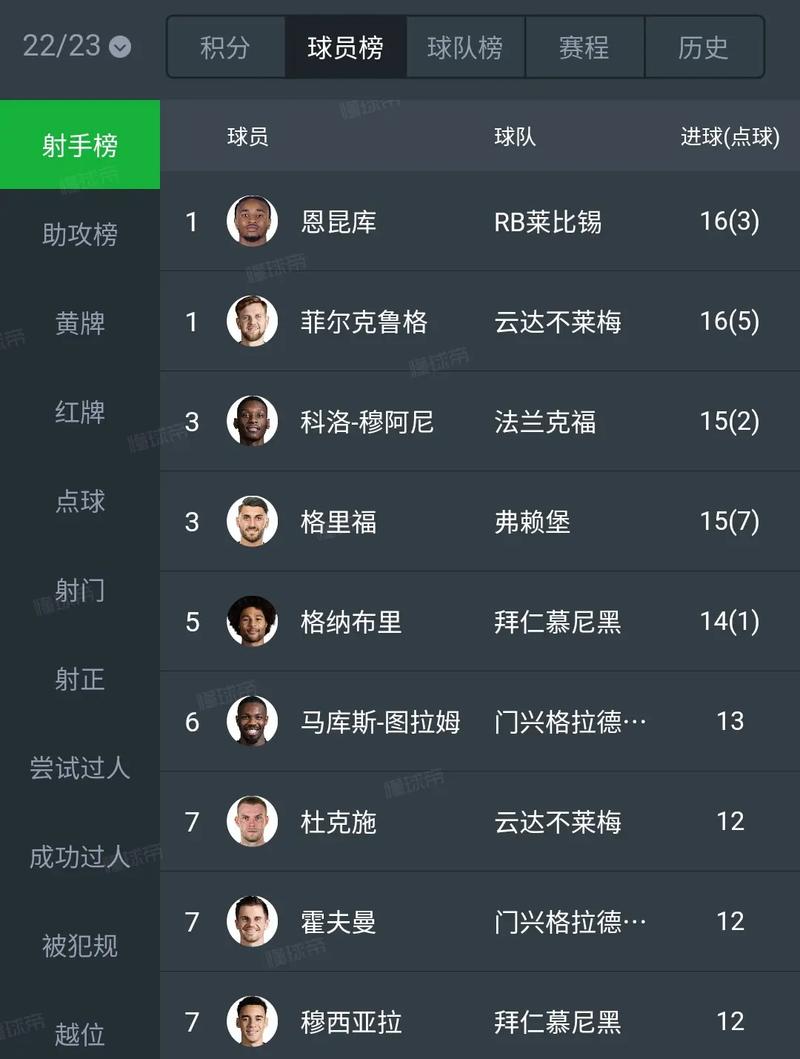Switch to the 赛程 tab
Viewport: 800px width, 1059px height.
click(x=584, y=47)
